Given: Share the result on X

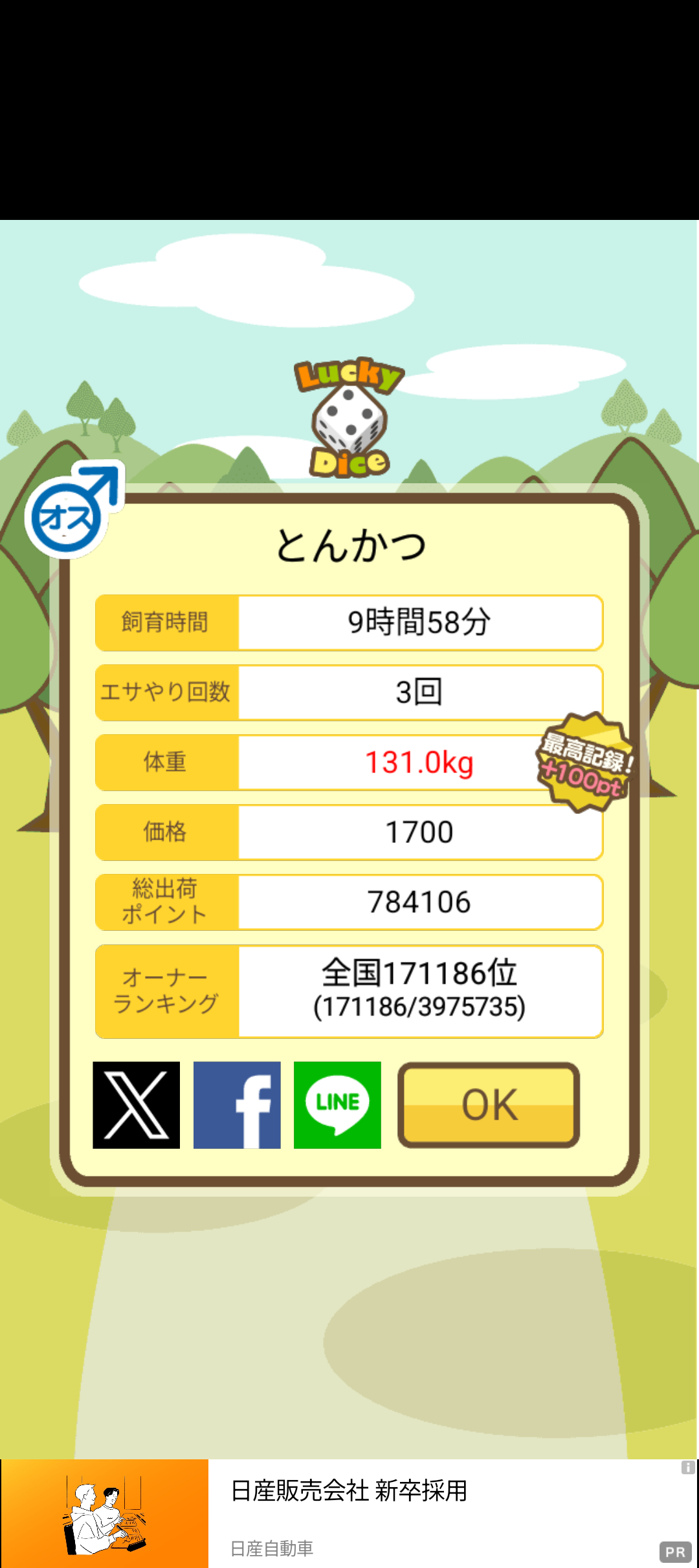Looking at the screenshot, I should 136,1105.
